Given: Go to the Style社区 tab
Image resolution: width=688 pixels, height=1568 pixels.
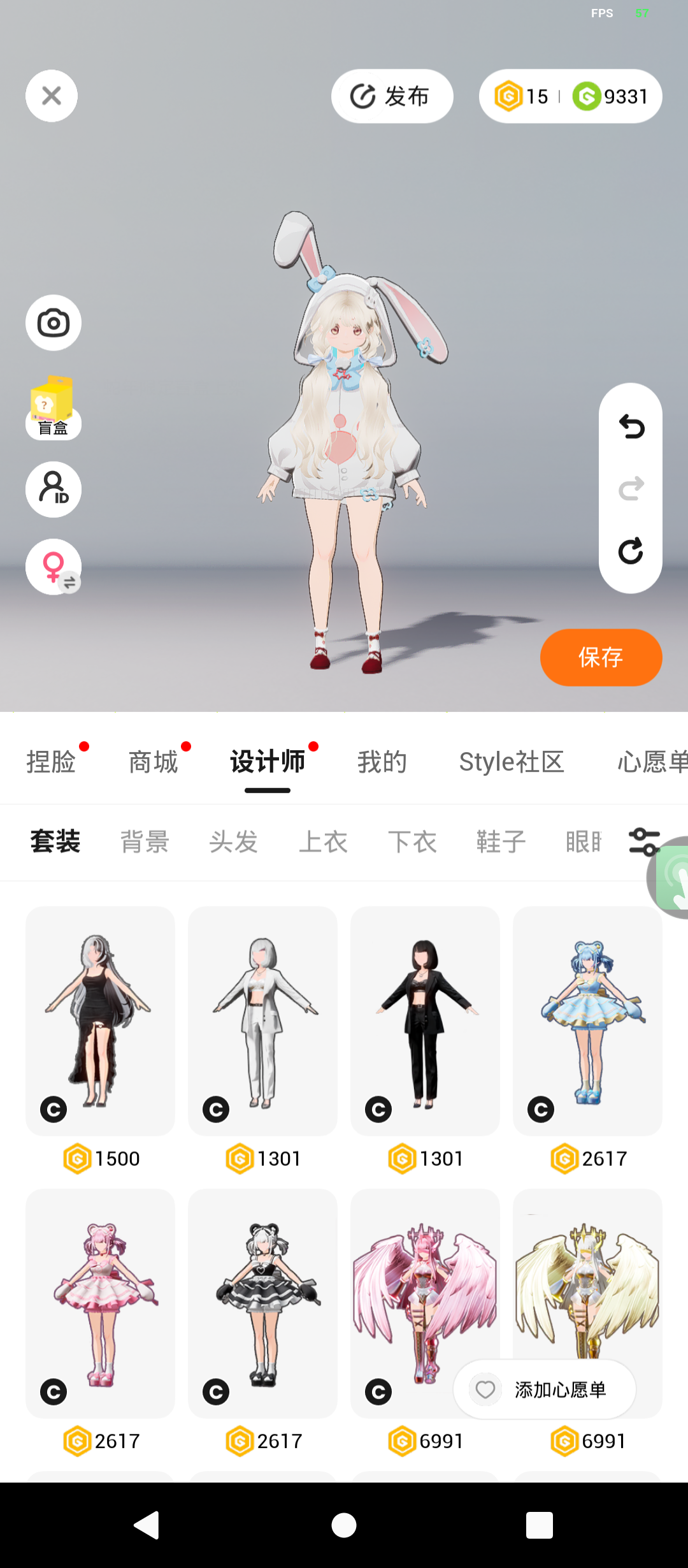Looking at the screenshot, I should click(512, 762).
